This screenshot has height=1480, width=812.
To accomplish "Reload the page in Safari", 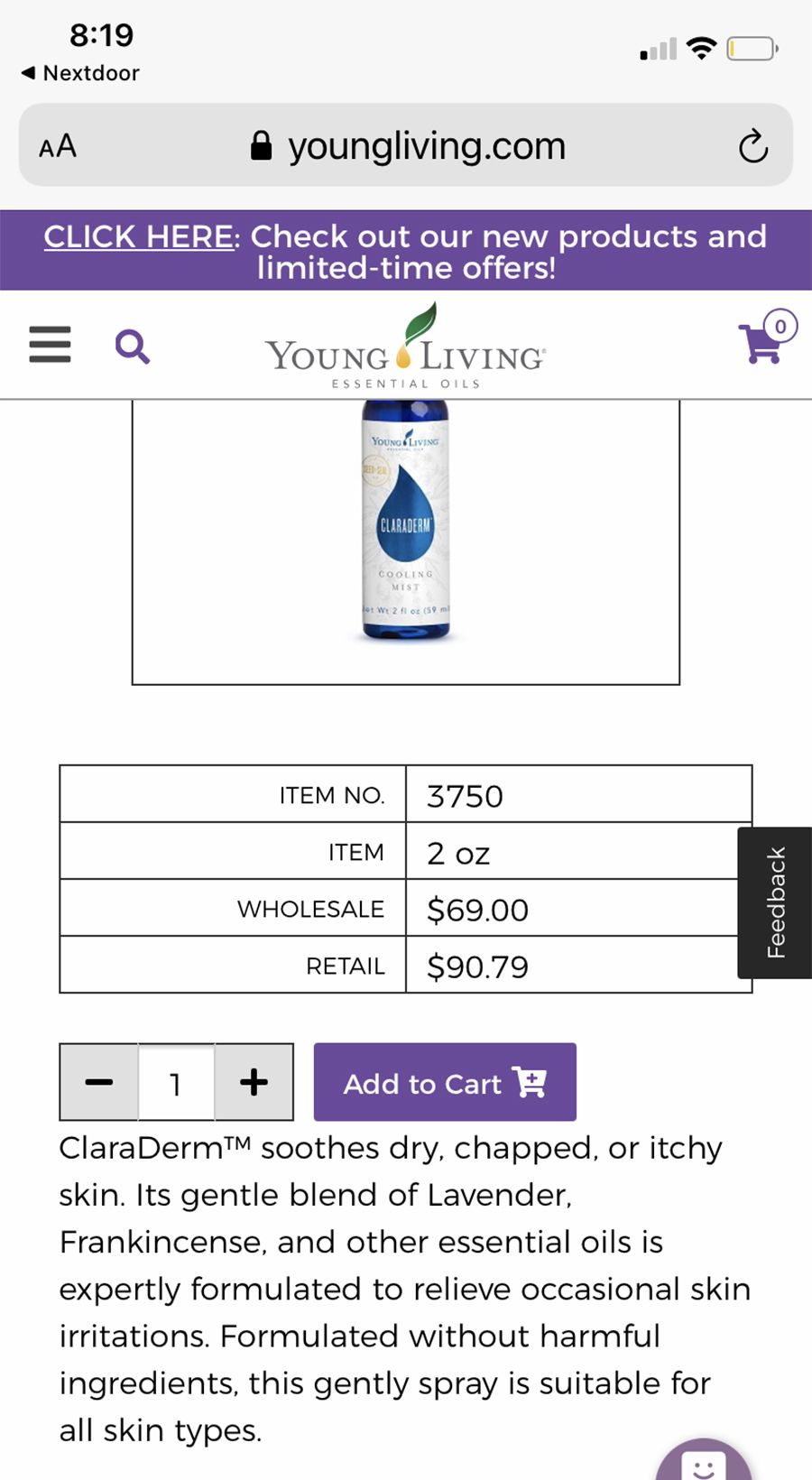I will pos(752,146).
